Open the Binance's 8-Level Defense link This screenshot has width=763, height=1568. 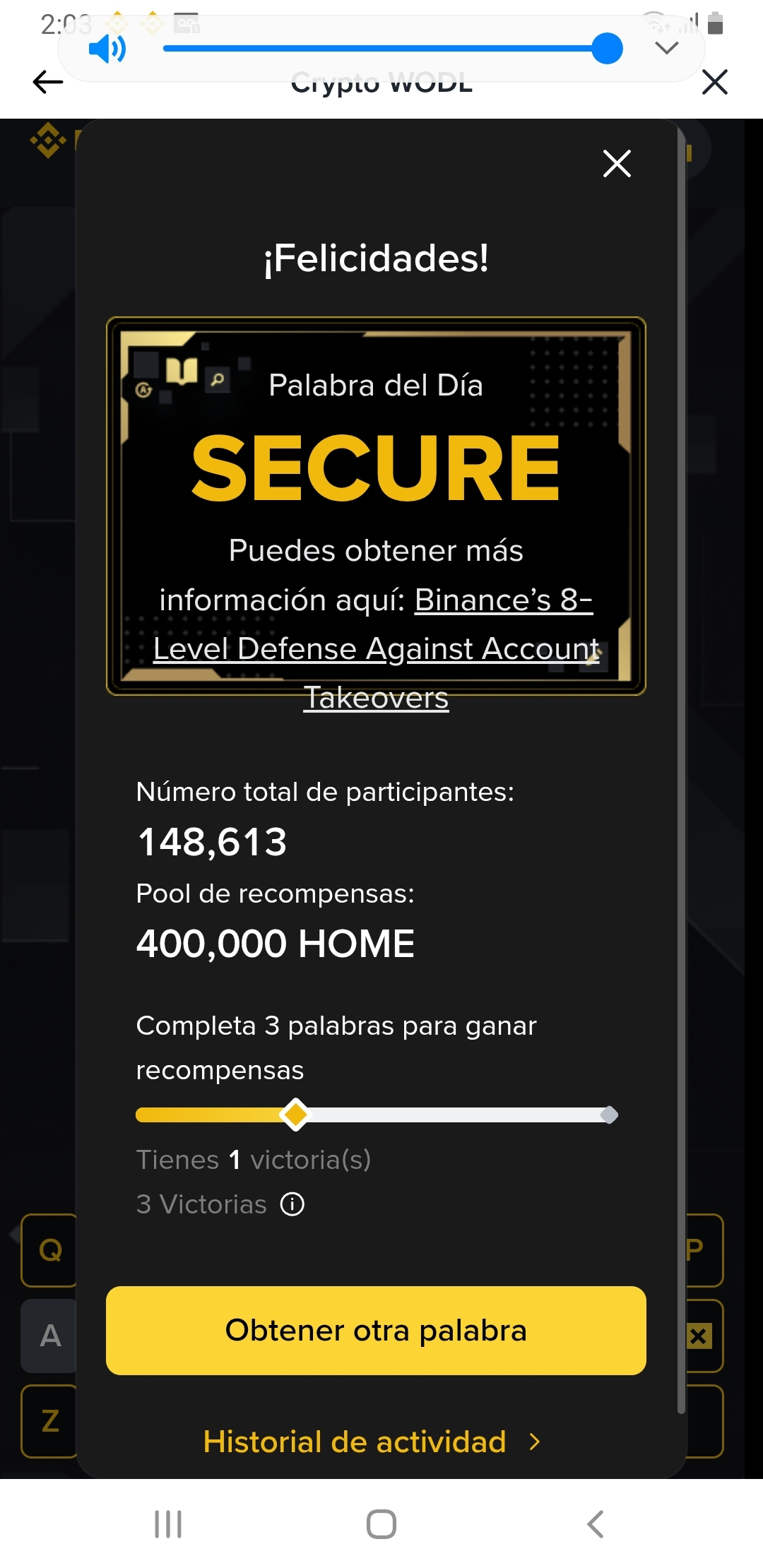pyautogui.click(x=376, y=648)
